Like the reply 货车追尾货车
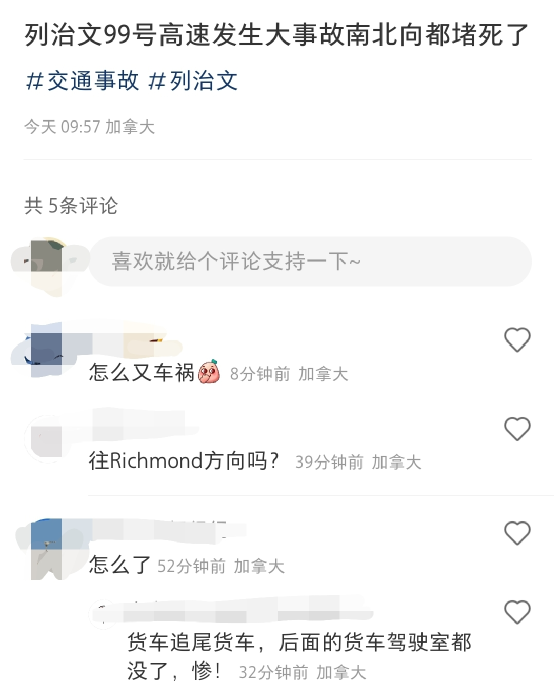Viewport: 554px width, 690px height. pyautogui.click(x=517, y=612)
